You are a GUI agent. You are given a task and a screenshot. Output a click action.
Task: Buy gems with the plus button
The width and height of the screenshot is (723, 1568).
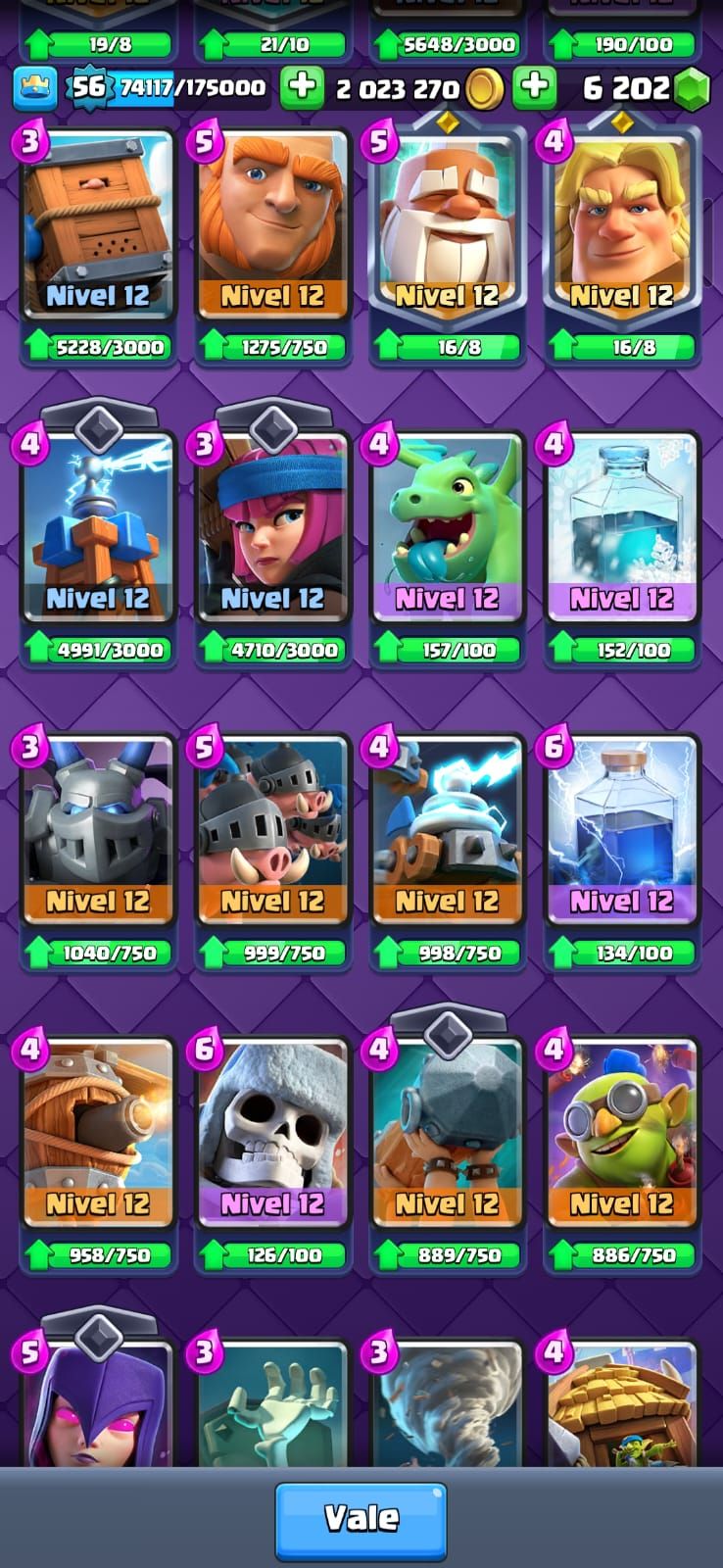click(535, 87)
